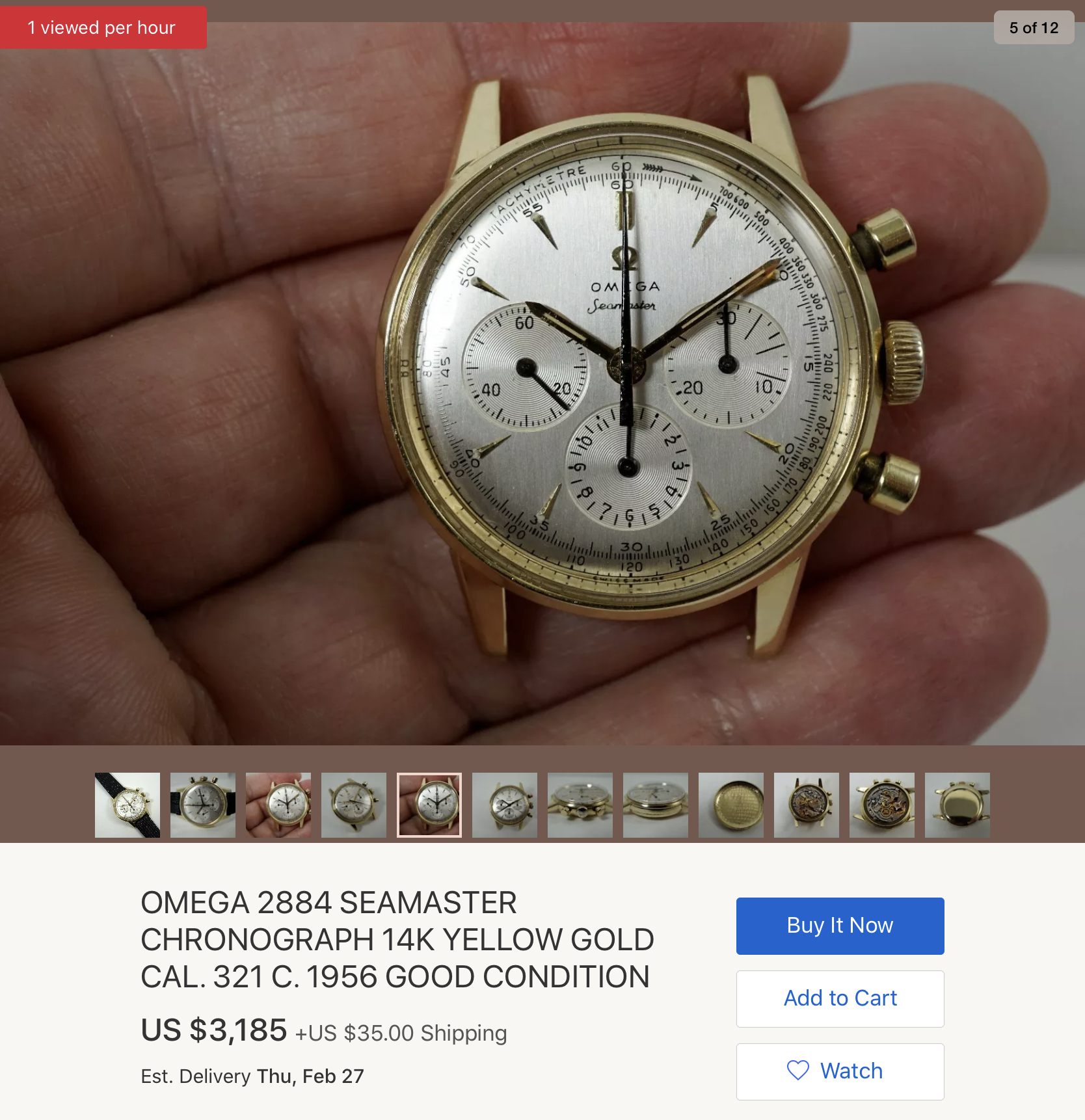
Task: Add the Omega watch to cart
Action: 840,998
